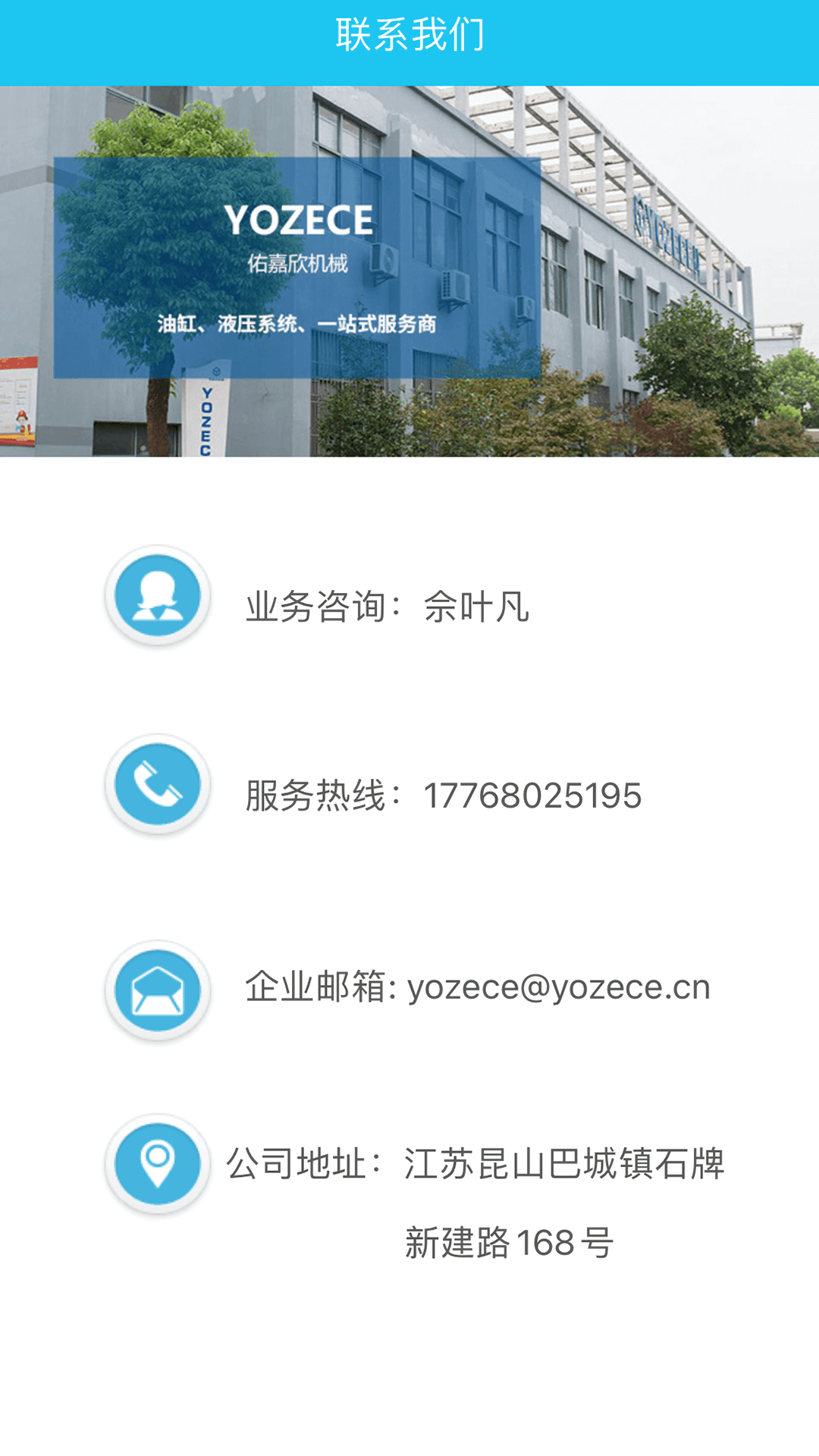Select business consultation contact 佘叶凡

[475, 607]
